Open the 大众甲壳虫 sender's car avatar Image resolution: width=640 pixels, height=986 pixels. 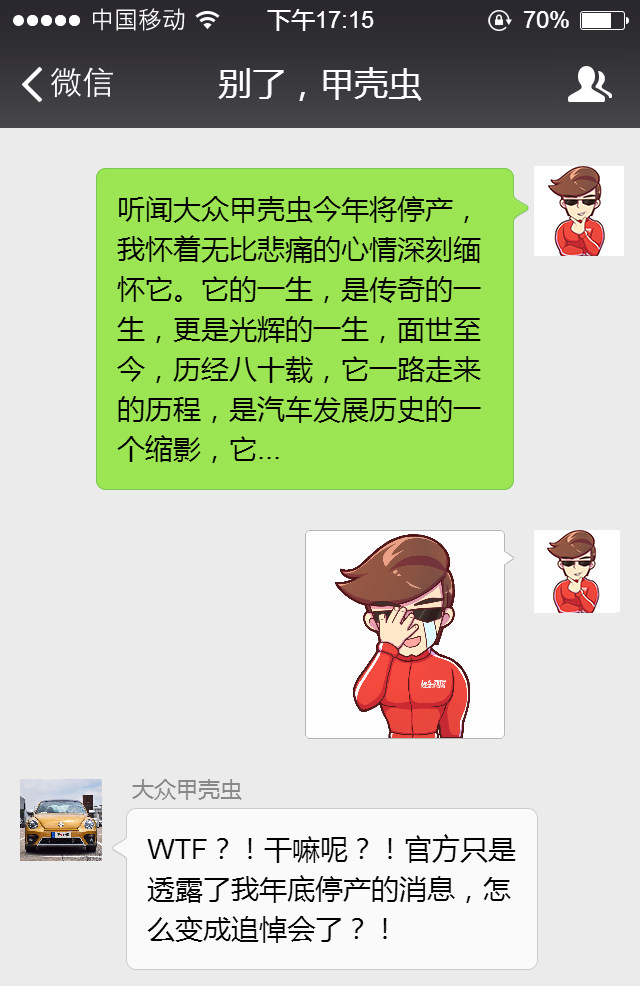pyautogui.click(x=61, y=820)
